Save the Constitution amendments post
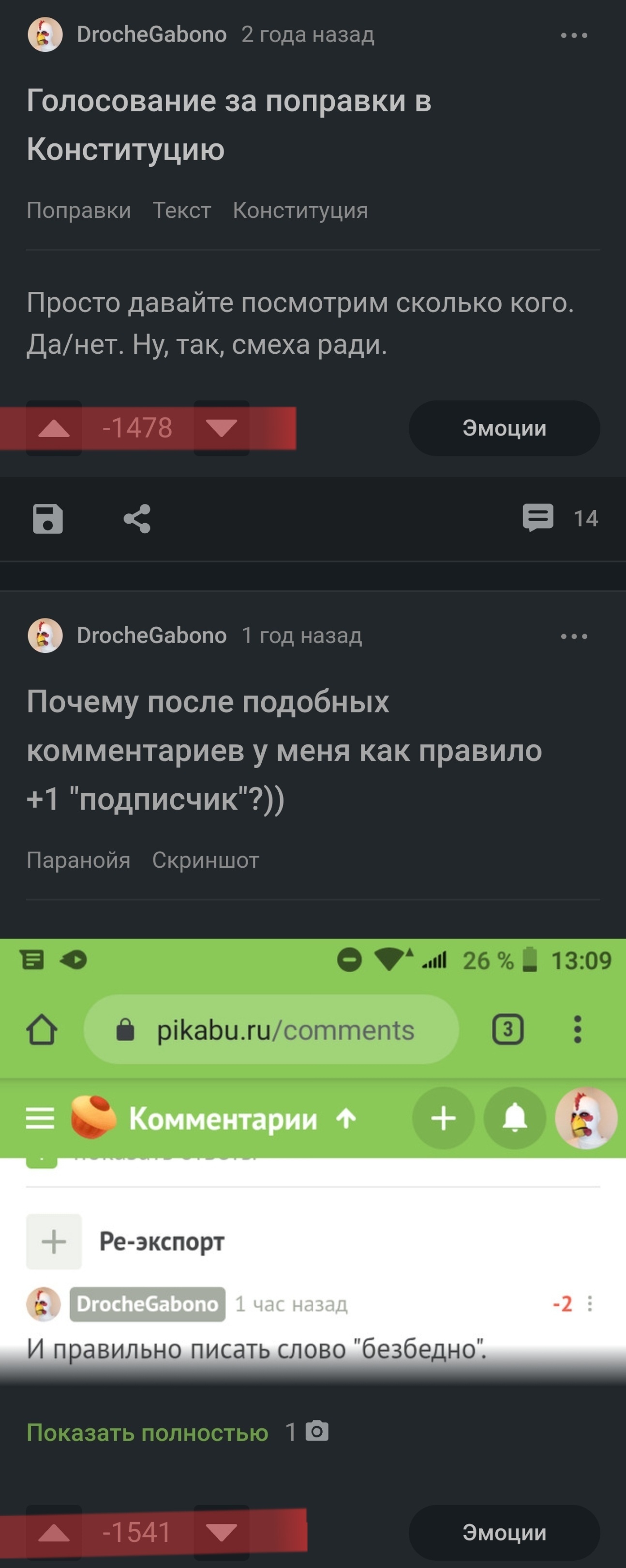626x1568 pixels. point(47,519)
